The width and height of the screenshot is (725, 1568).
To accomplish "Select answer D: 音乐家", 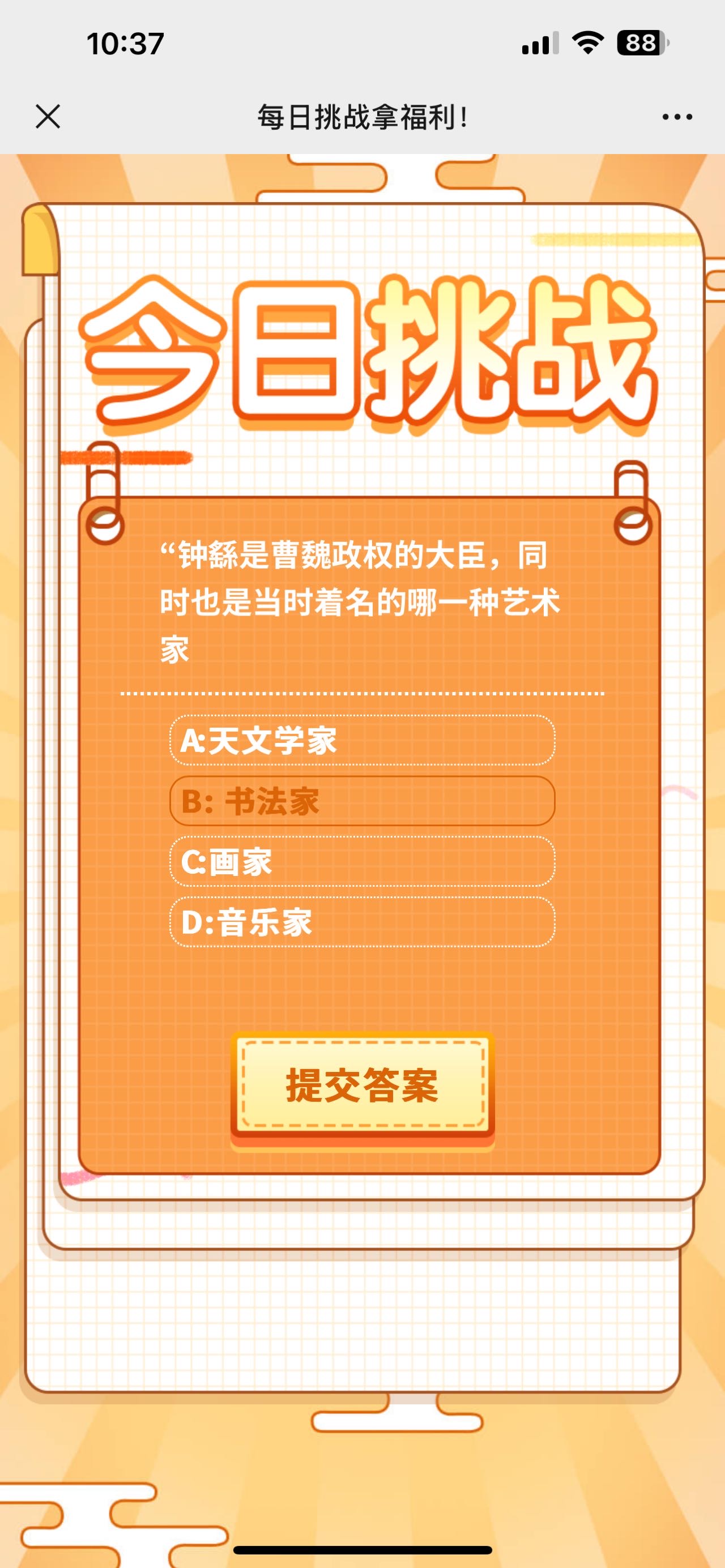I will click(x=362, y=921).
